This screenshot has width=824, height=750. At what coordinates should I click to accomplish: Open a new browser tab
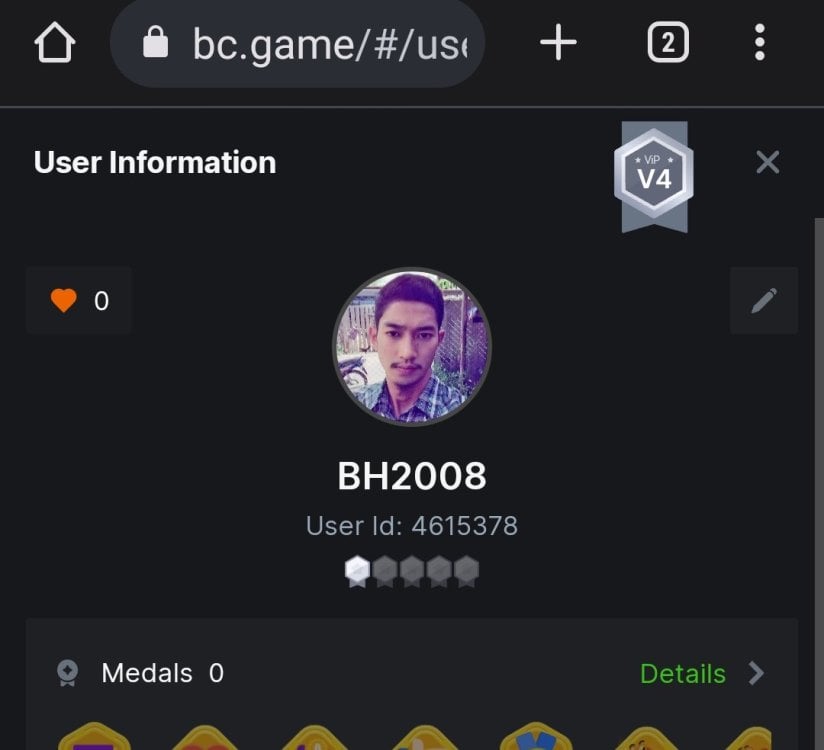tap(558, 43)
